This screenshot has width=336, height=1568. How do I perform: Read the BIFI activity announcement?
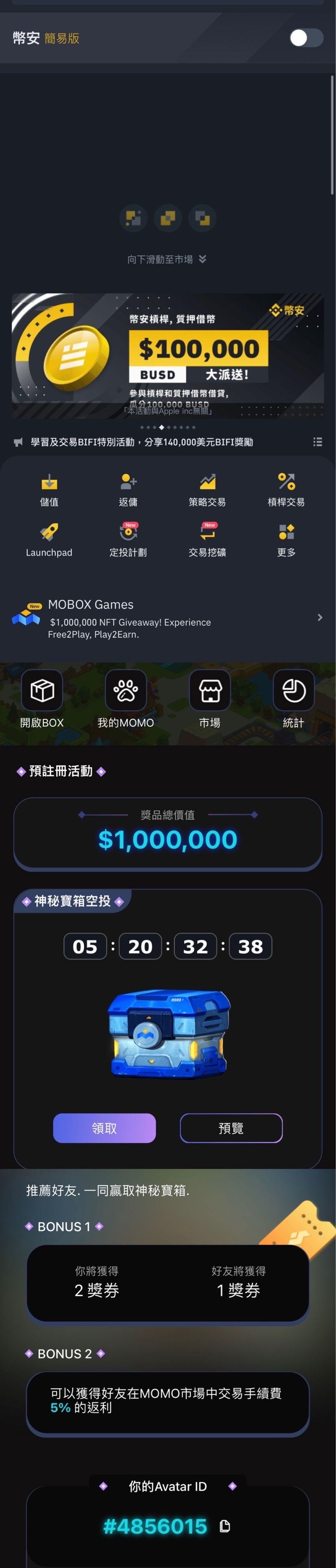pyautogui.click(x=142, y=442)
